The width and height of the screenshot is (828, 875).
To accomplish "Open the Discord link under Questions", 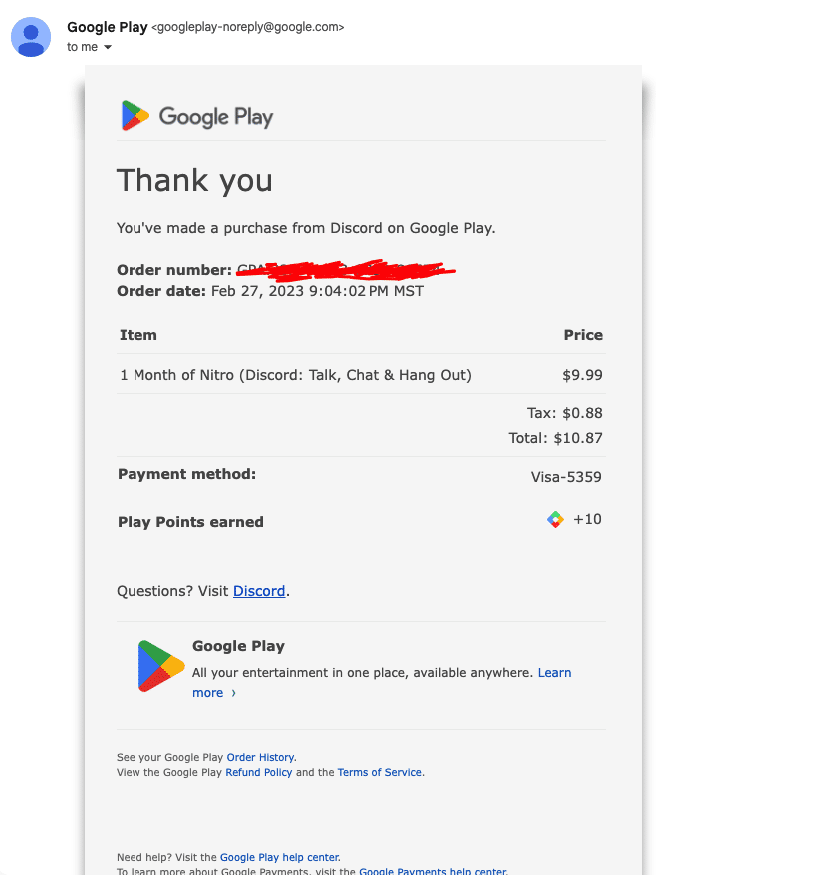I will pyautogui.click(x=259, y=591).
